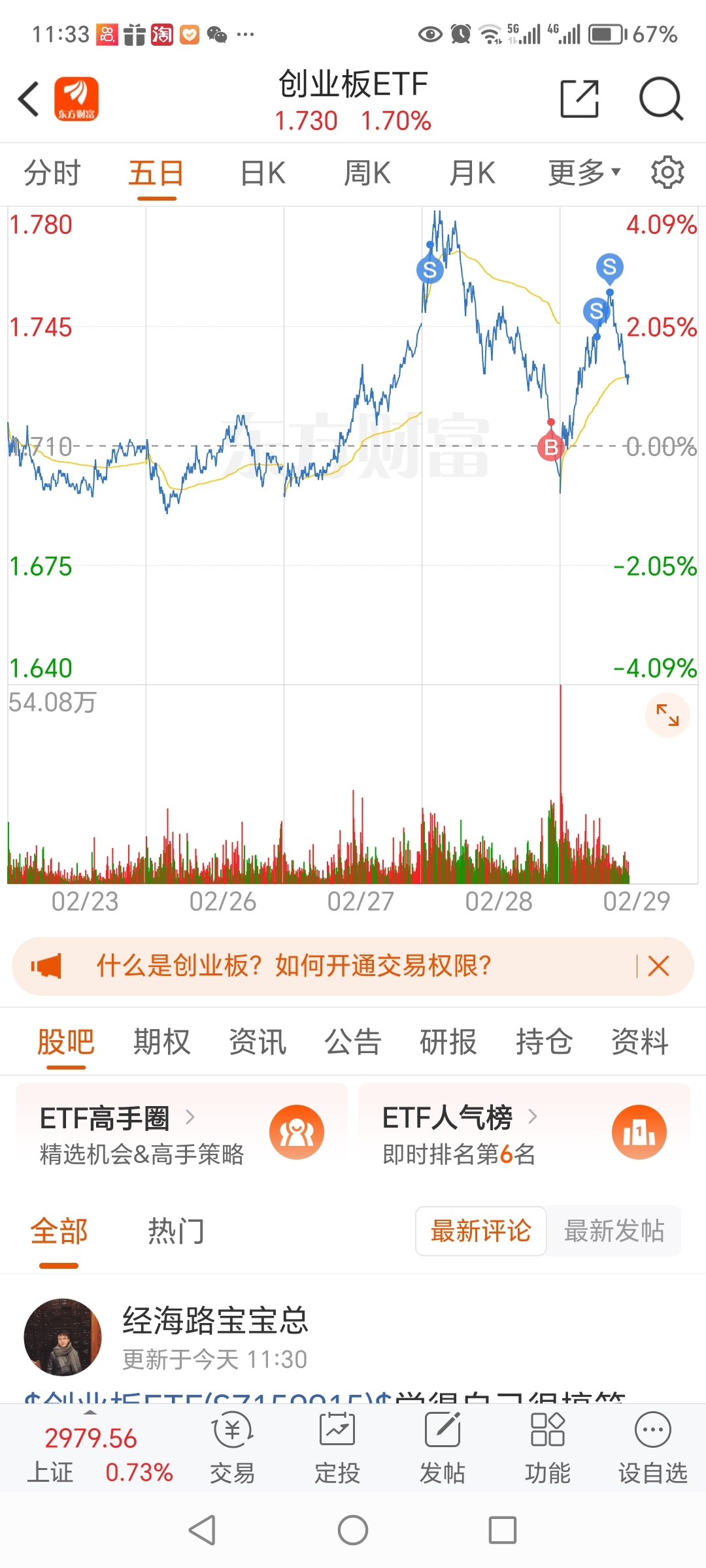
Task: Open the search function
Action: tap(660, 98)
